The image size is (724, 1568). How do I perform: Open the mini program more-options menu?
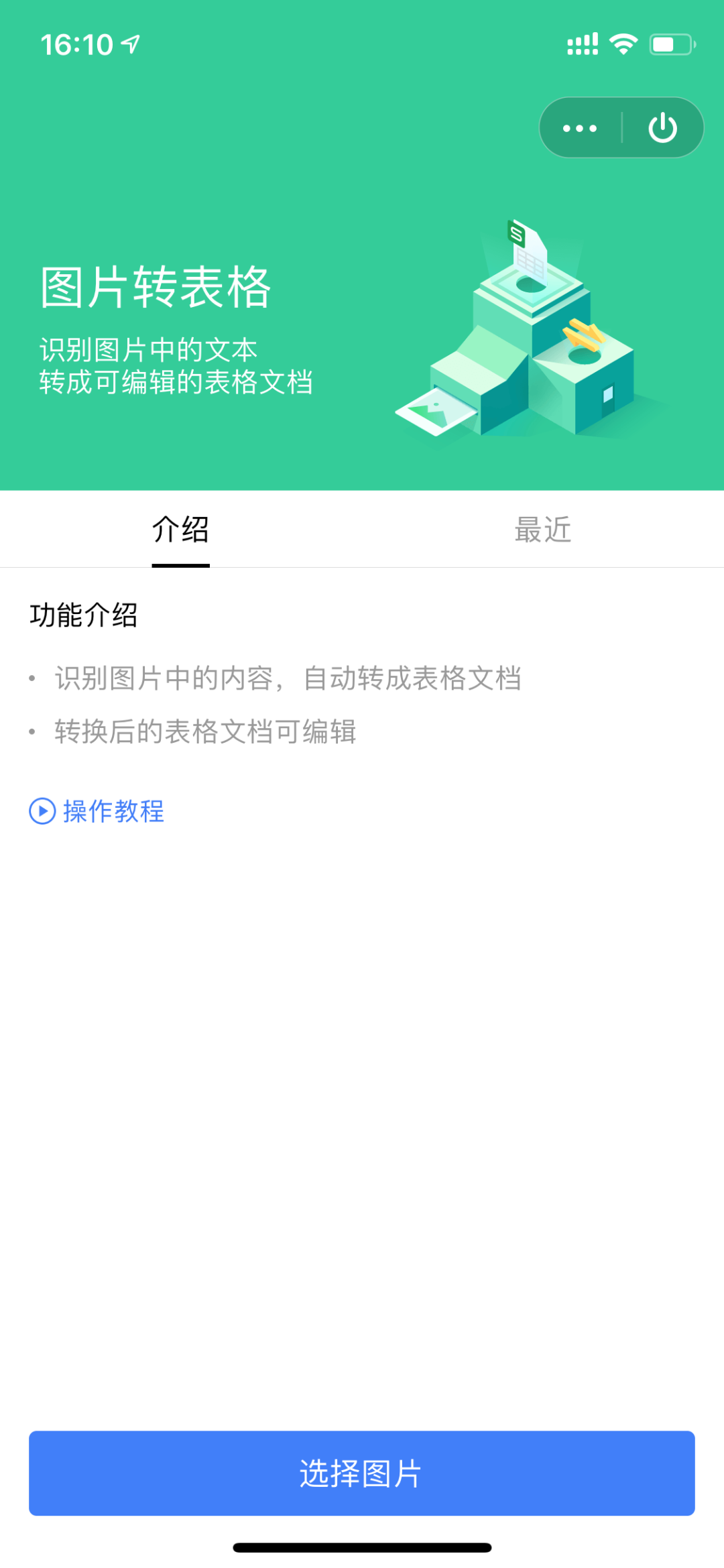point(580,128)
